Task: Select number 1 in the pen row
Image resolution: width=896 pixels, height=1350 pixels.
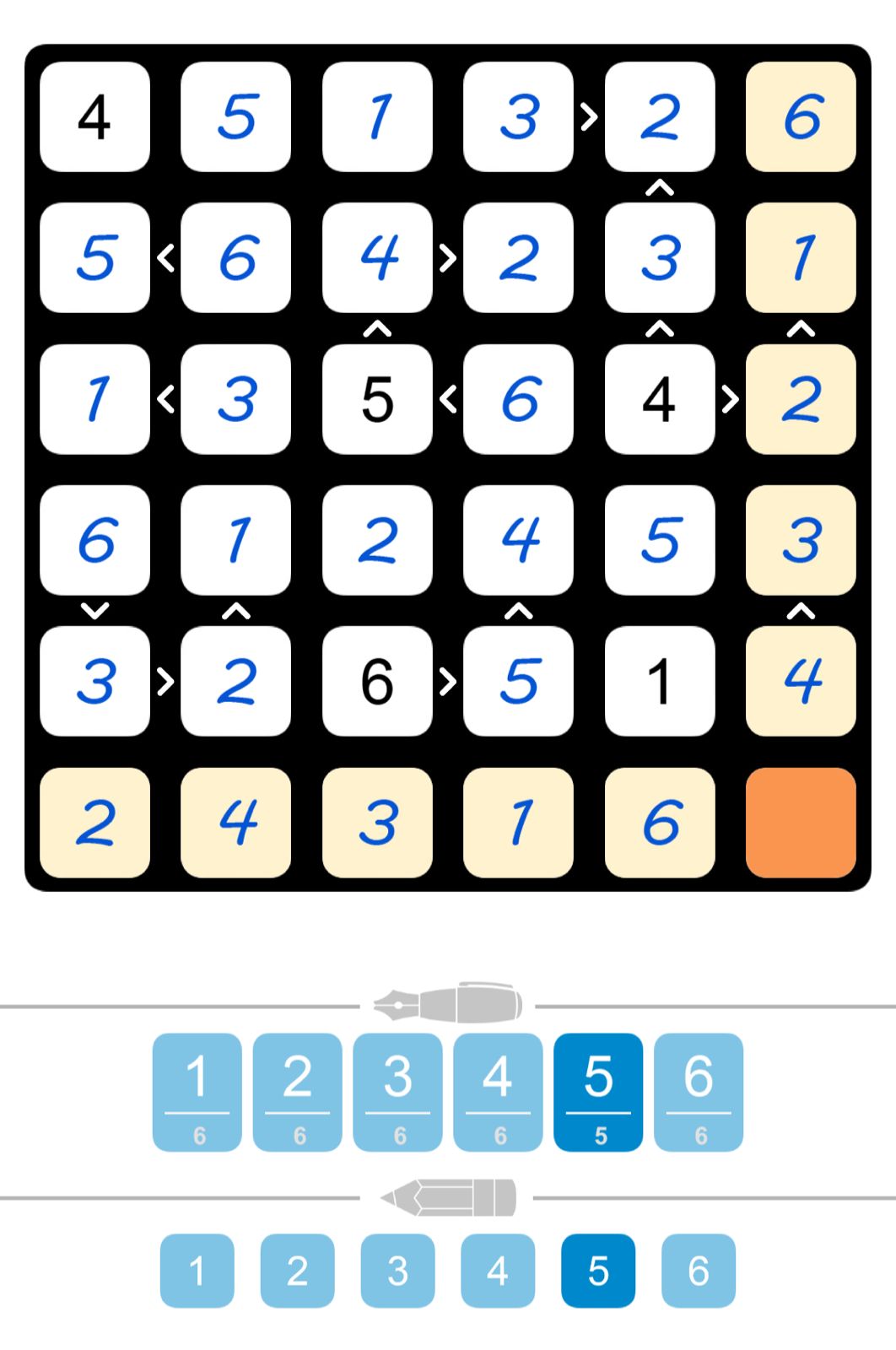Action: [x=197, y=1088]
